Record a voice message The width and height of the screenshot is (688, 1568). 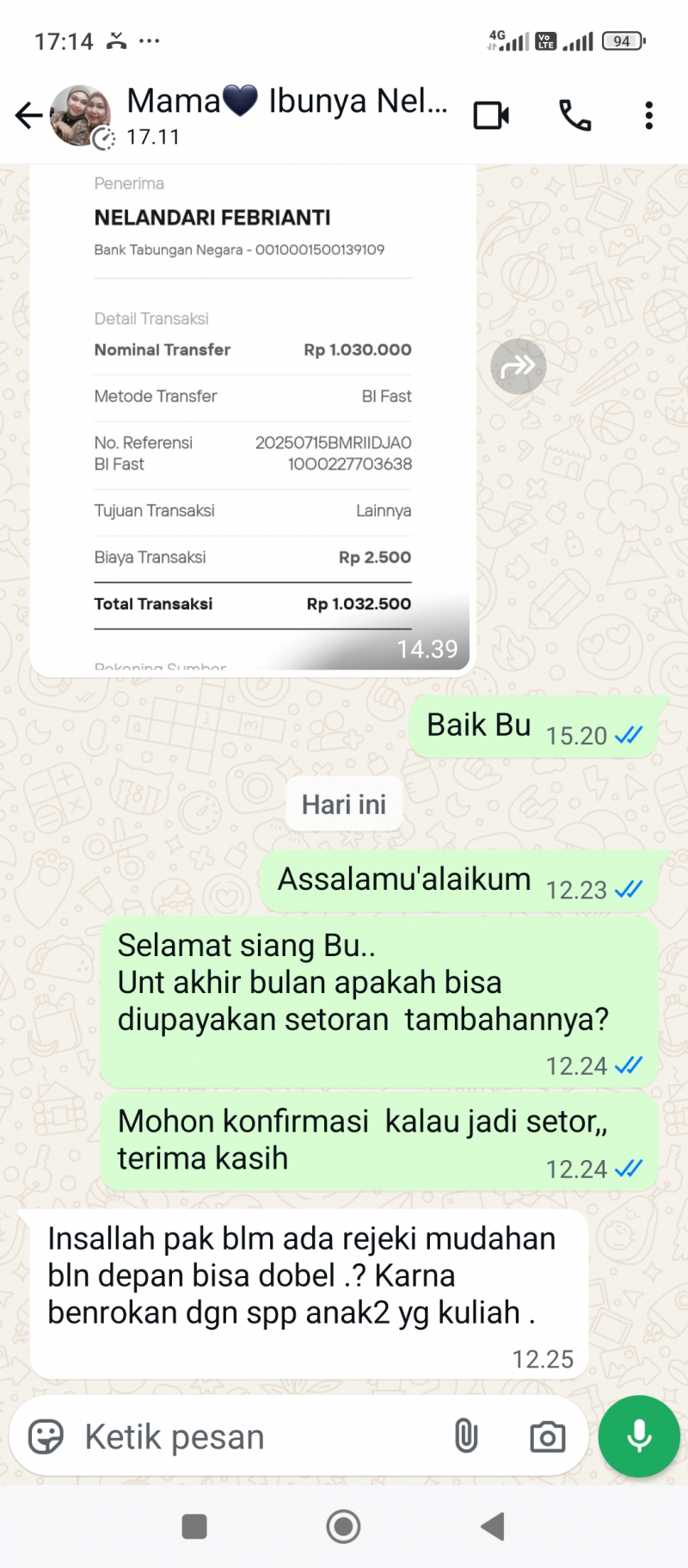tap(639, 1435)
